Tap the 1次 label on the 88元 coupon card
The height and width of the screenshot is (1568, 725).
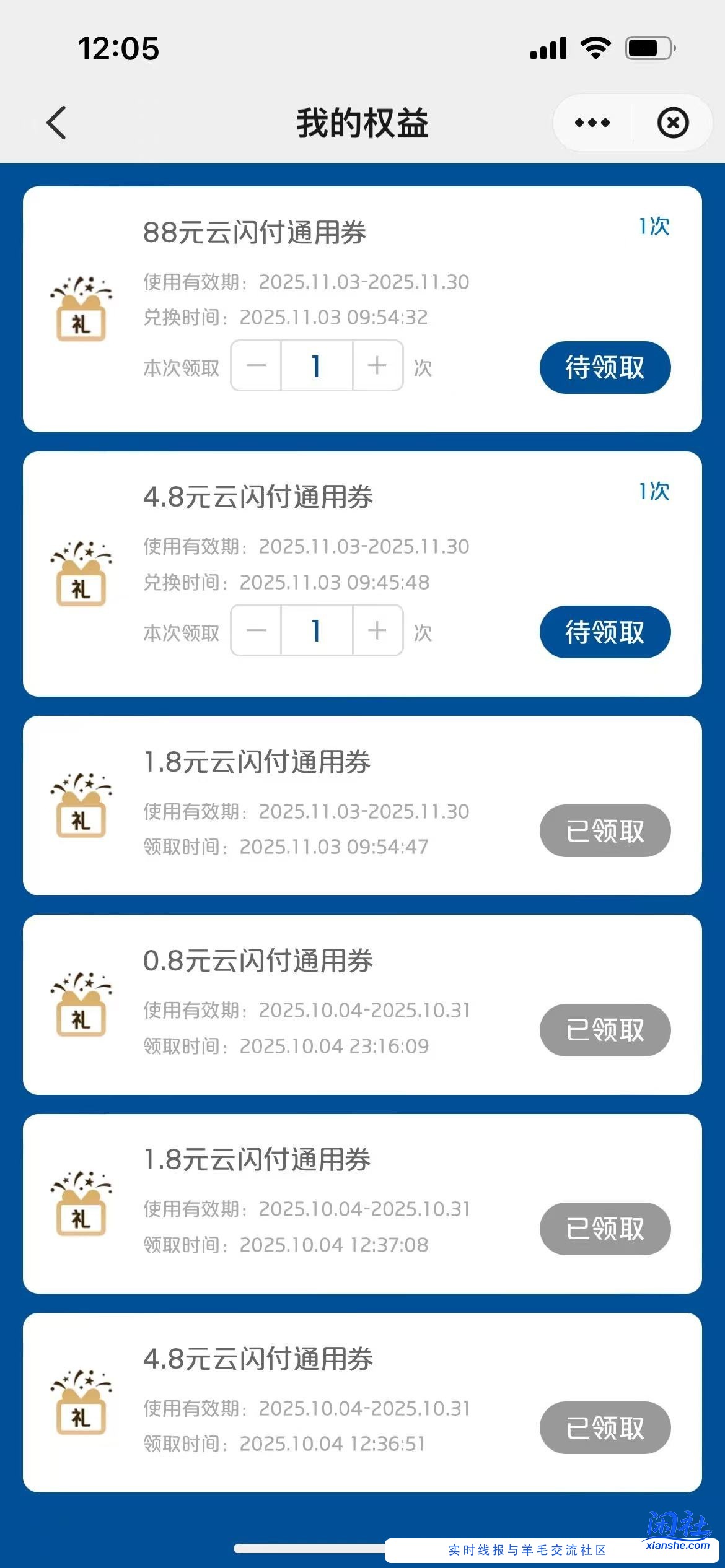click(x=653, y=227)
